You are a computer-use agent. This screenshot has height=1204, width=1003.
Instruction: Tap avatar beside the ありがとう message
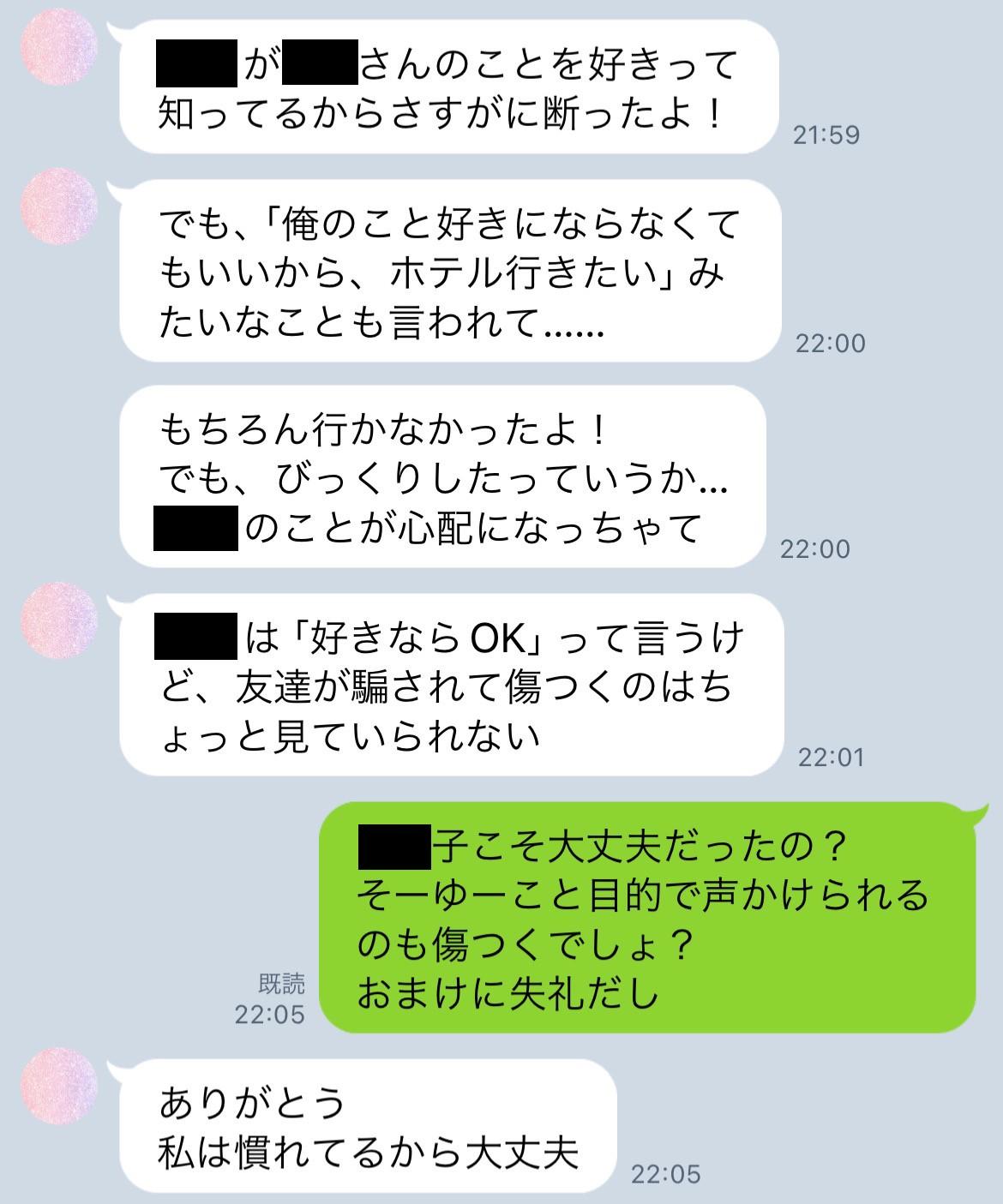[x=58, y=1087]
